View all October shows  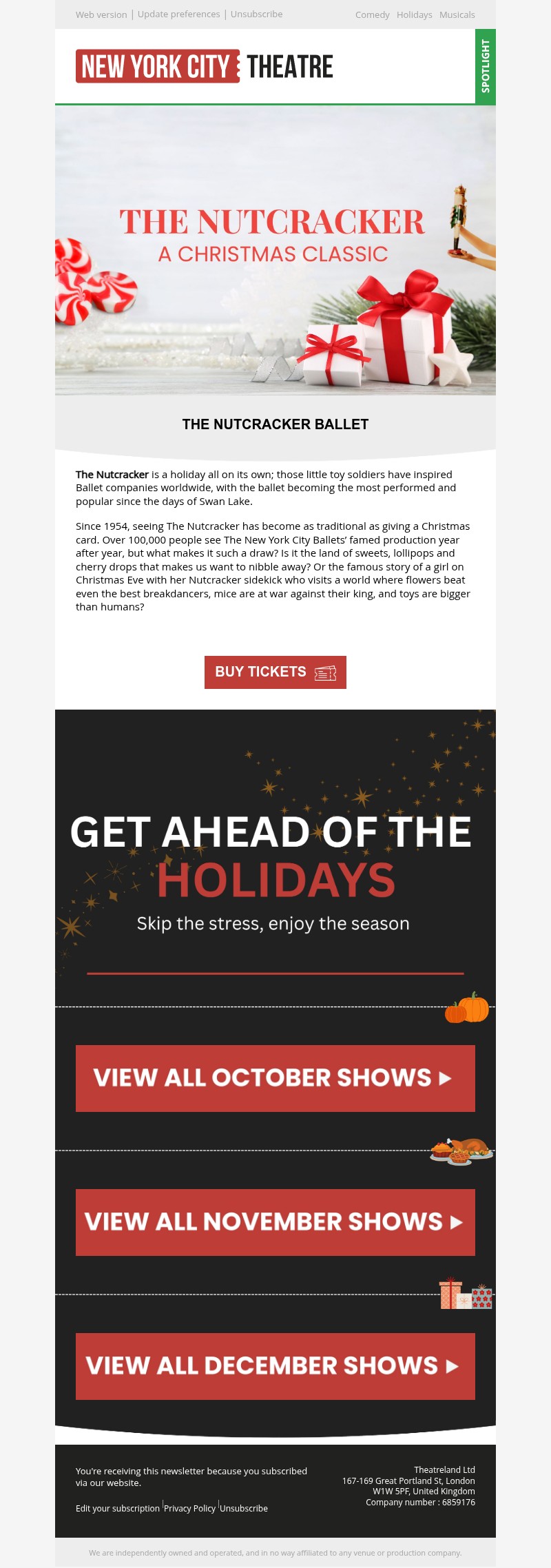coord(275,1078)
